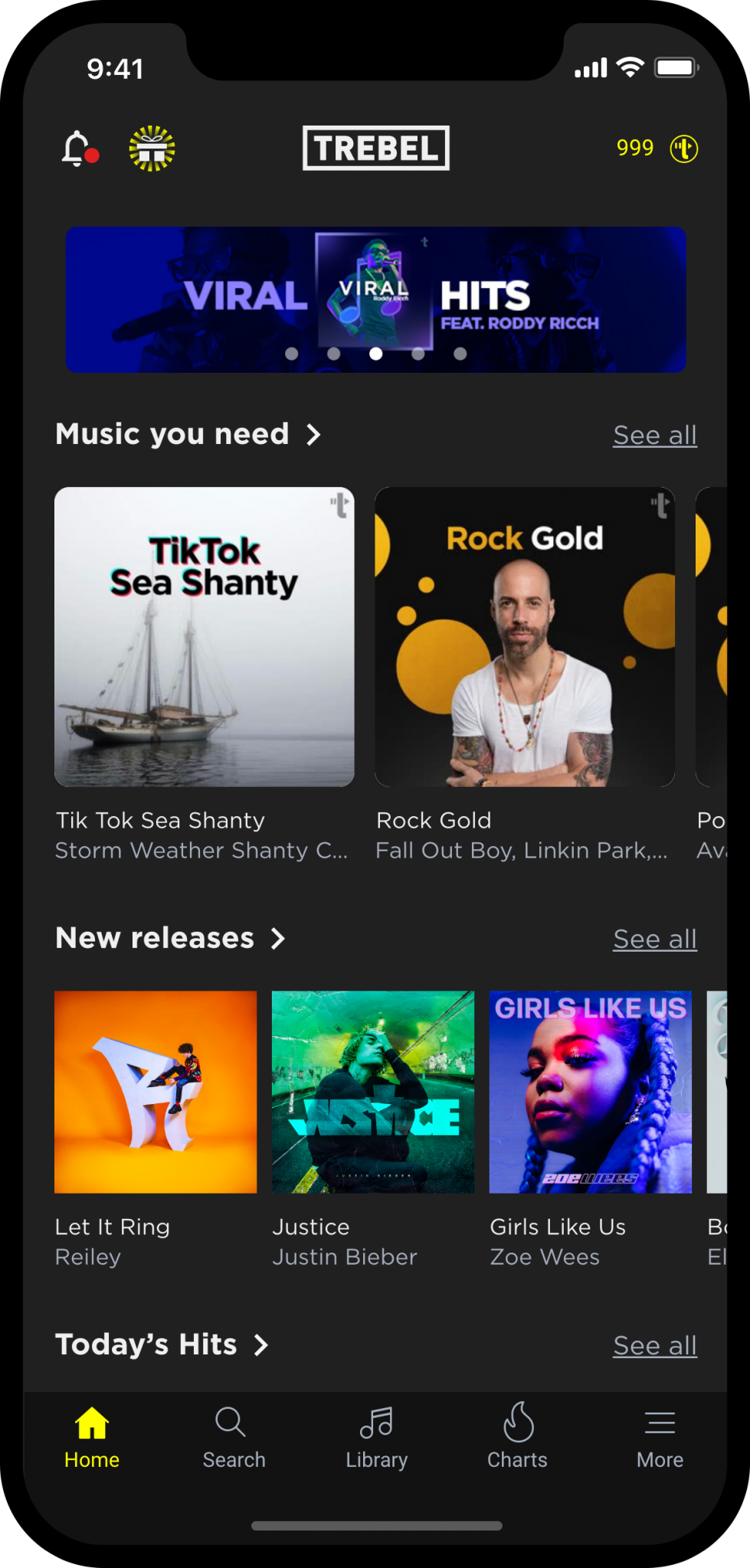Open Girls Like Us by Zoe Wees
Image resolution: width=750 pixels, height=1568 pixels.
click(591, 1092)
